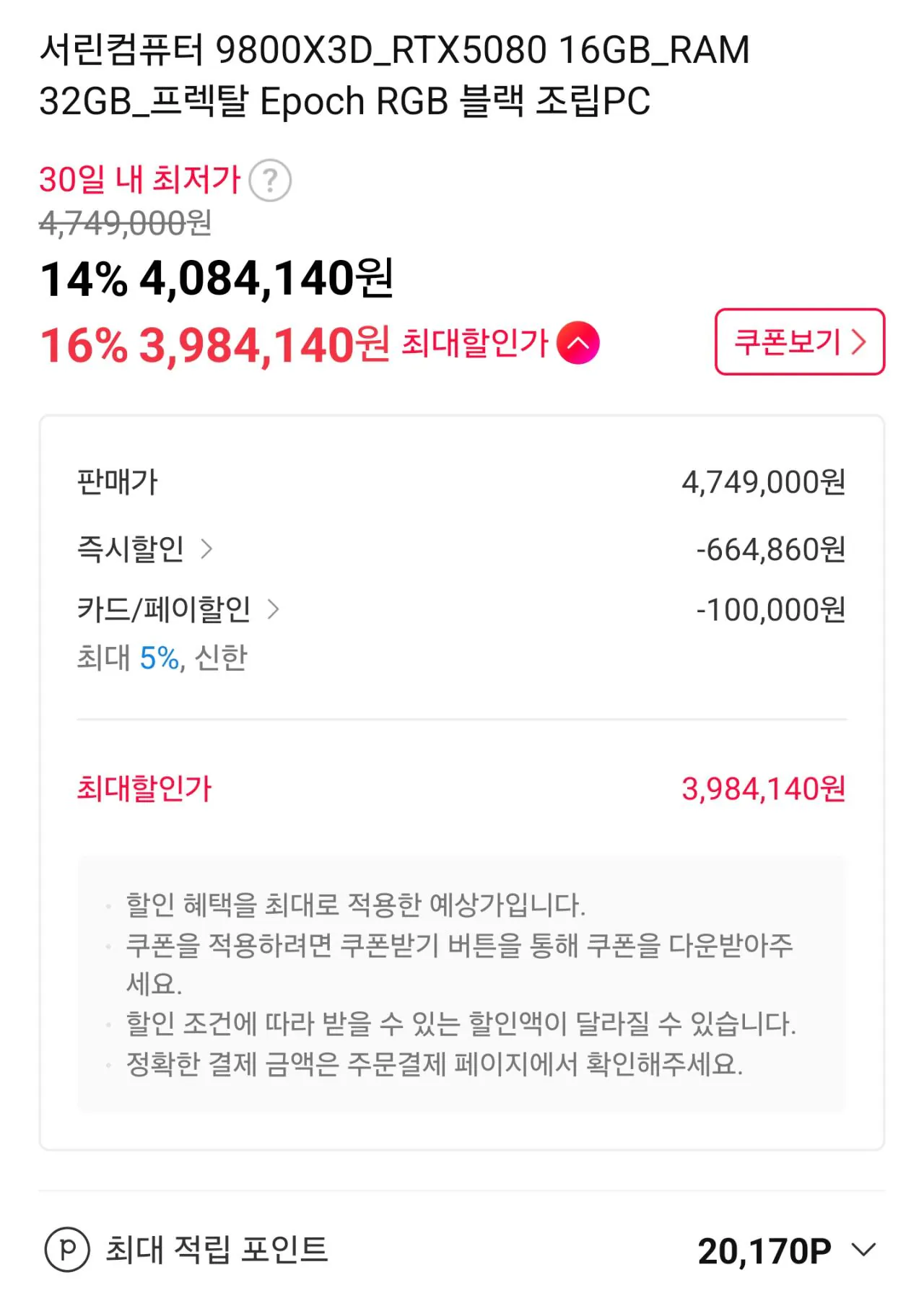This screenshot has width=924, height=1306.
Task: Click the 카드/페이할인 arrow icon
Action: (272, 609)
